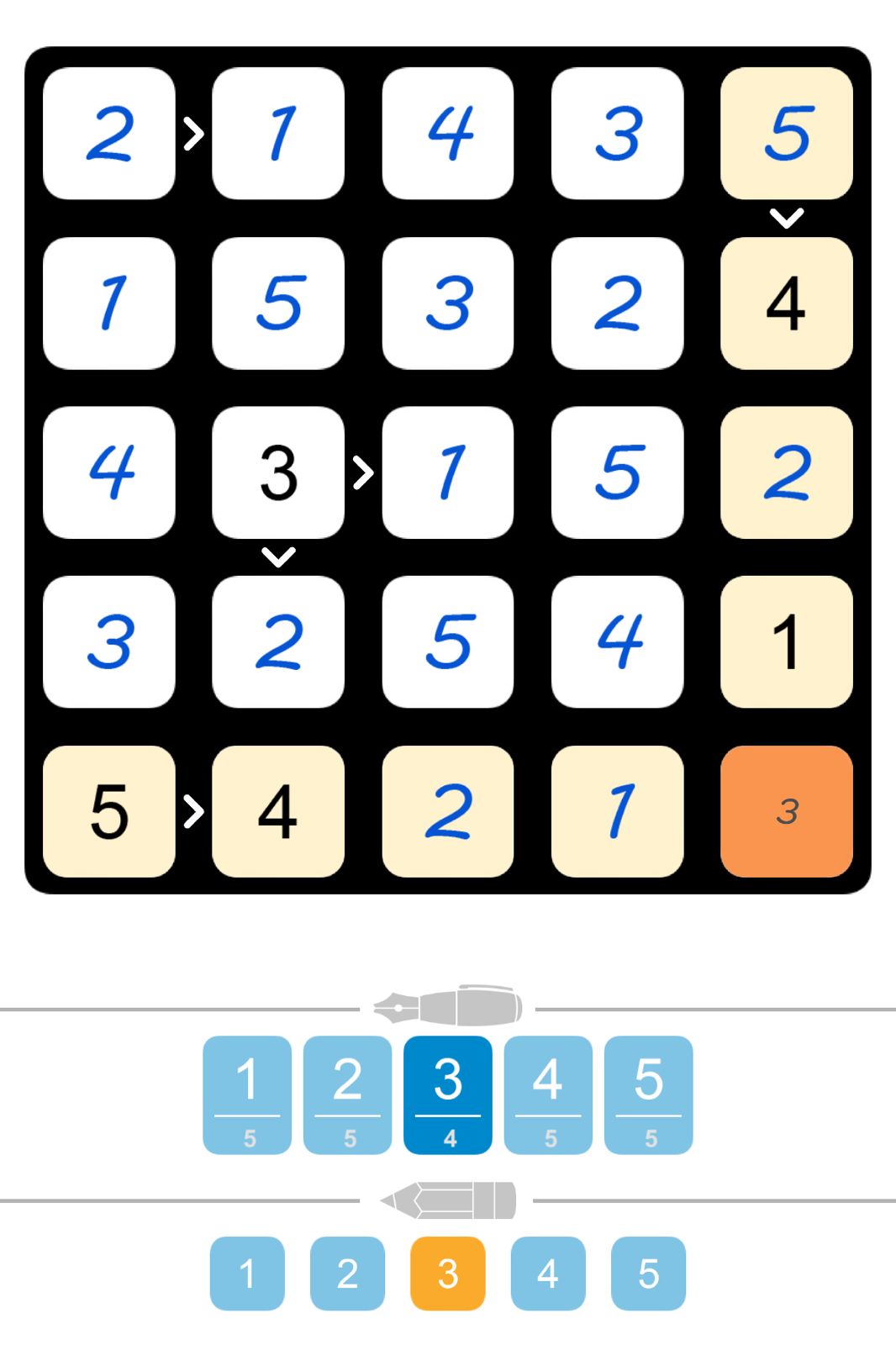Click the top-left cell showing 2
This screenshot has width=896, height=1345.
[x=109, y=134]
